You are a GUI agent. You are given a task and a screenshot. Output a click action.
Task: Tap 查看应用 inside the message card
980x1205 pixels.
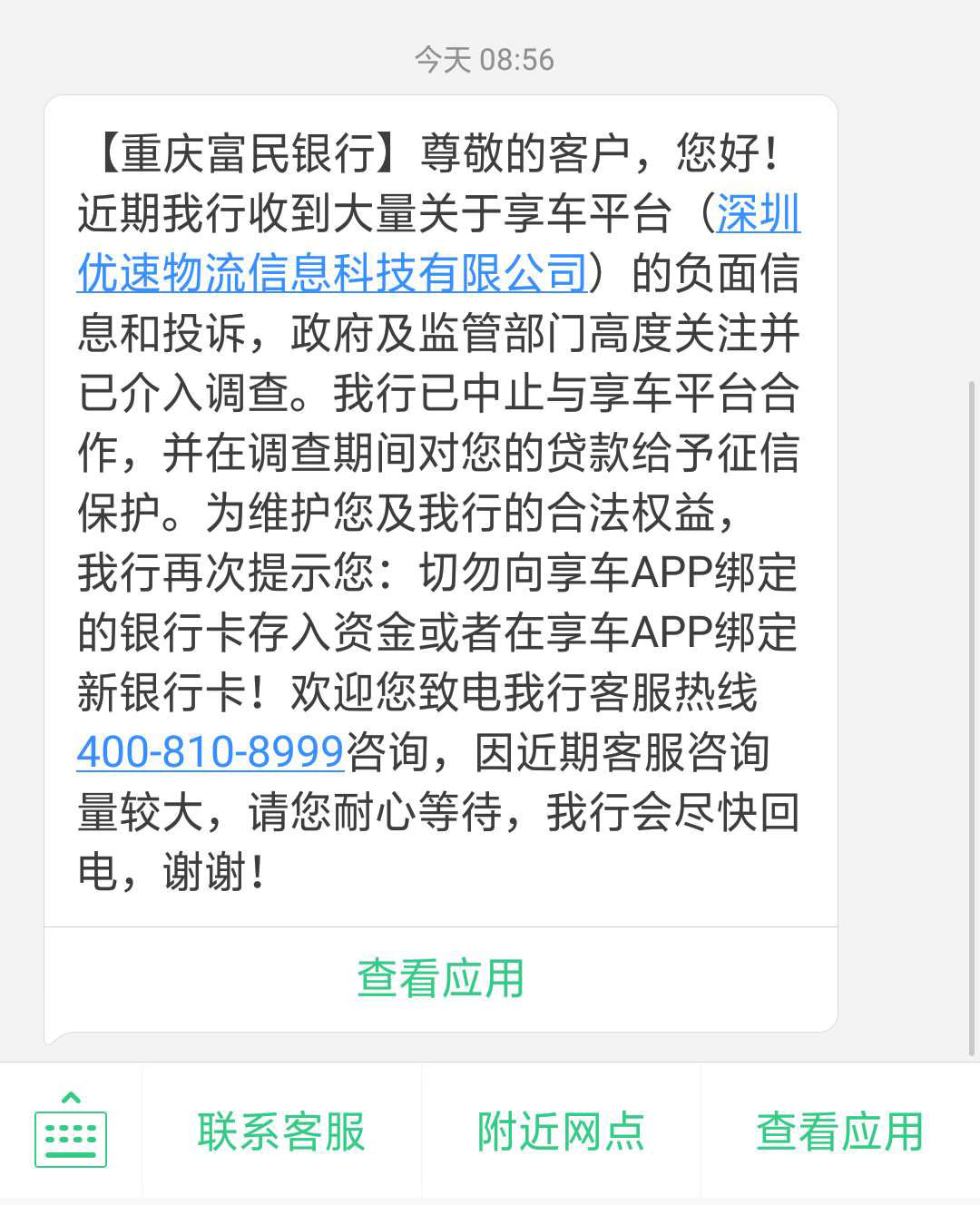(441, 979)
